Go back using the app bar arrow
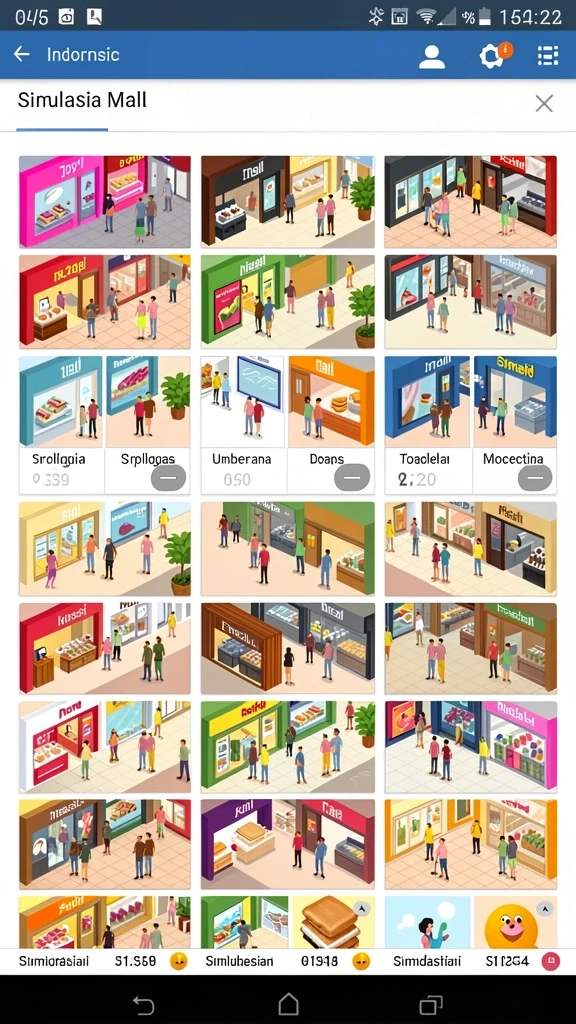This screenshot has height=1024, width=576. coord(22,54)
